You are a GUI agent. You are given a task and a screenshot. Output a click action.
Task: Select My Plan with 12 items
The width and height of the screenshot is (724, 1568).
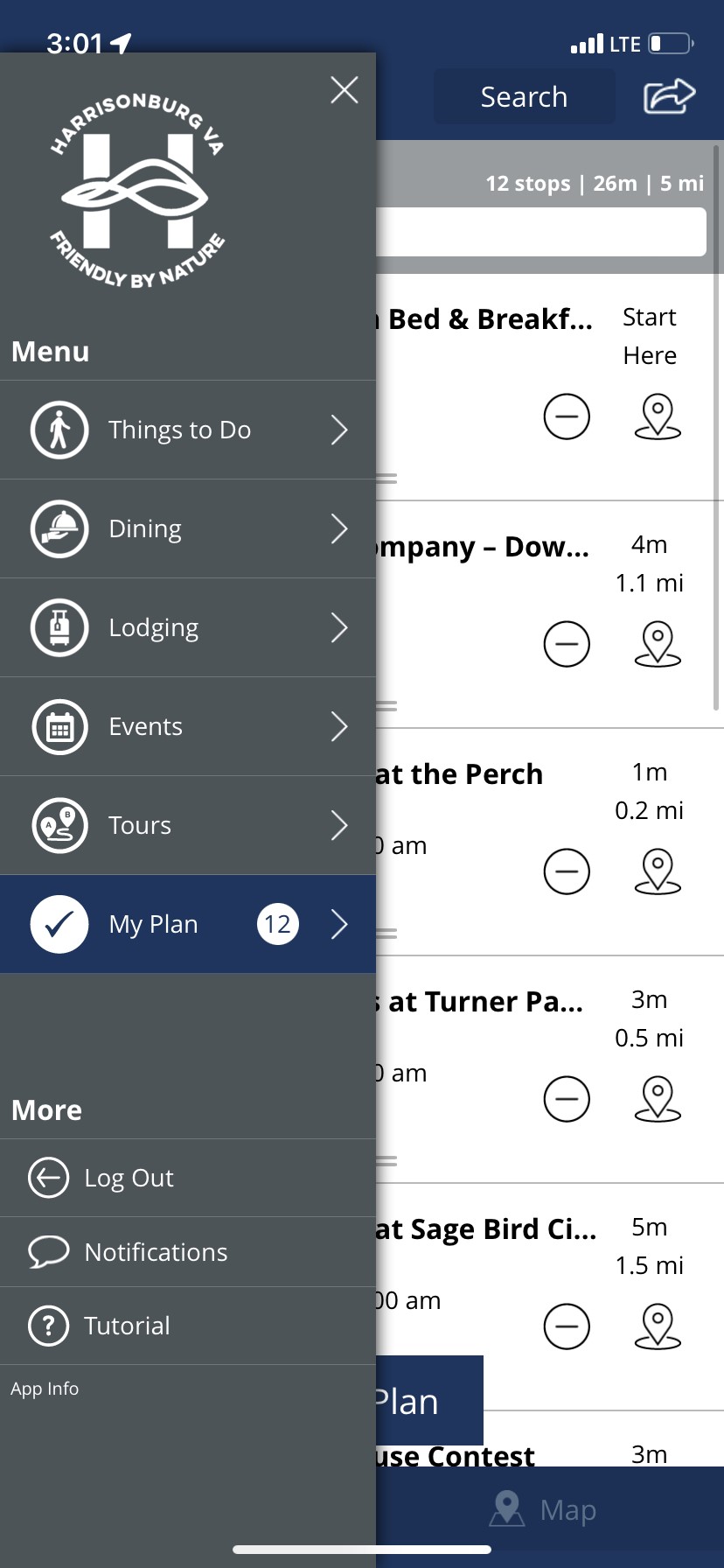click(x=188, y=924)
